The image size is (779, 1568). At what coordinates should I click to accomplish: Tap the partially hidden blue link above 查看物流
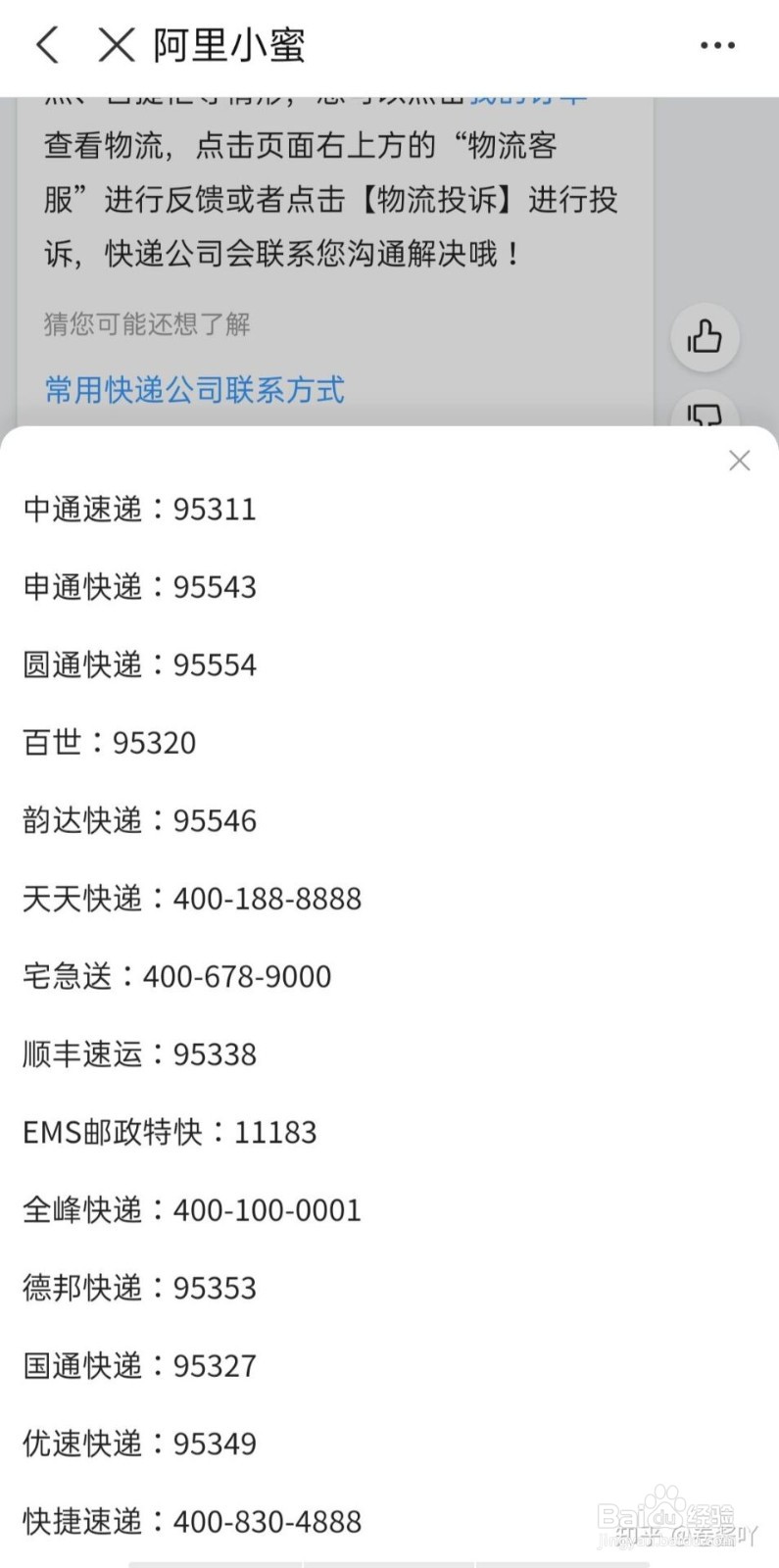pyautogui.click(x=529, y=95)
